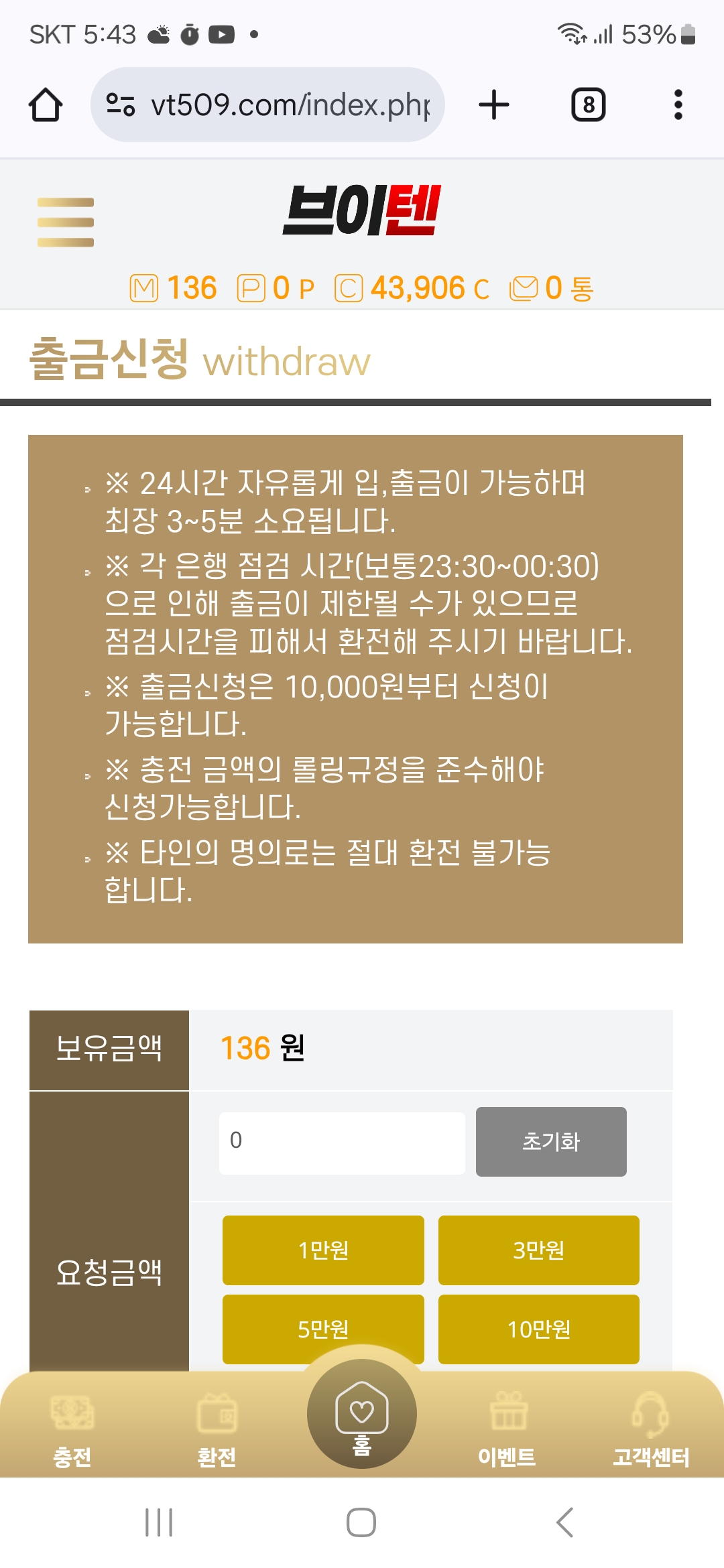Open a new browser tab
This screenshot has width=724, height=1568.
point(494,105)
